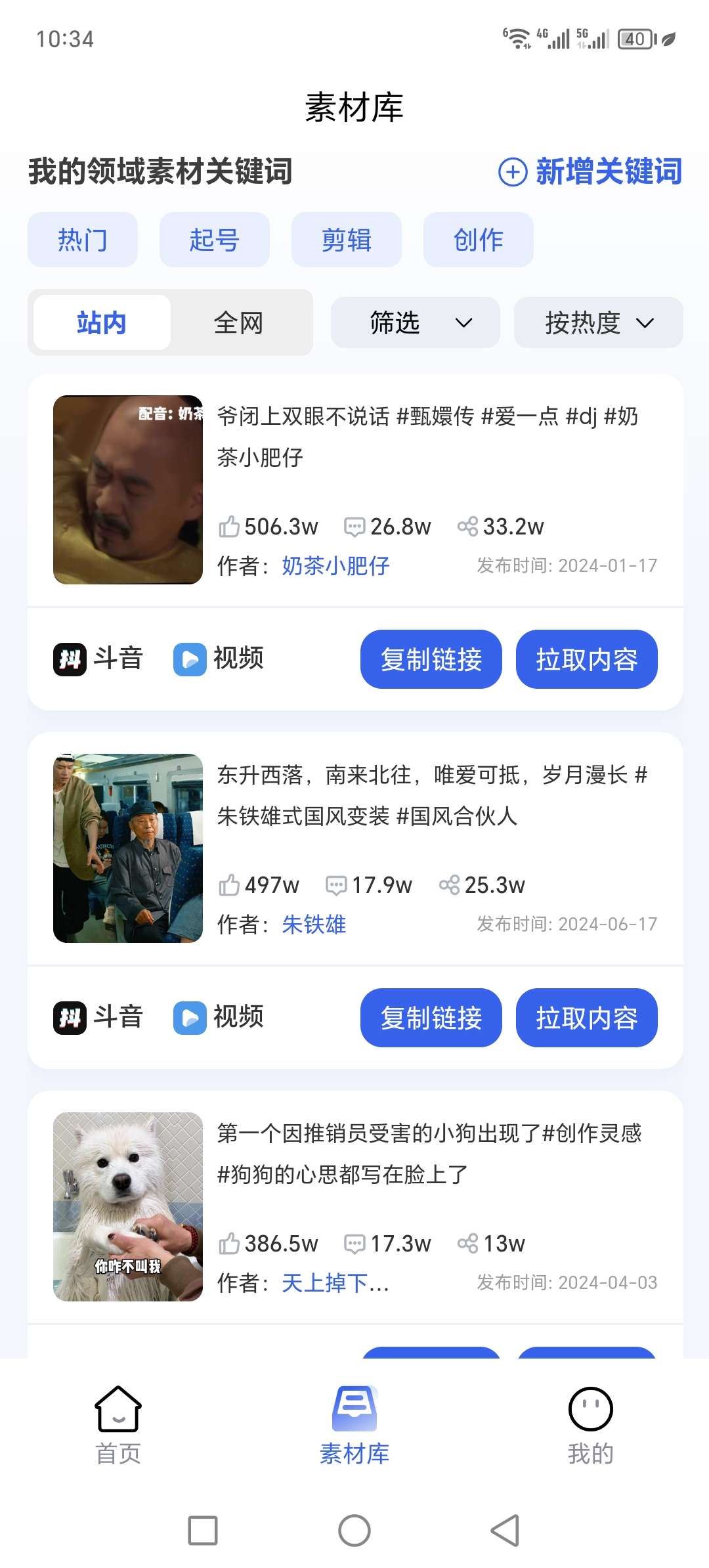Choose the 剪辑 keyword chip

point(347,240)
